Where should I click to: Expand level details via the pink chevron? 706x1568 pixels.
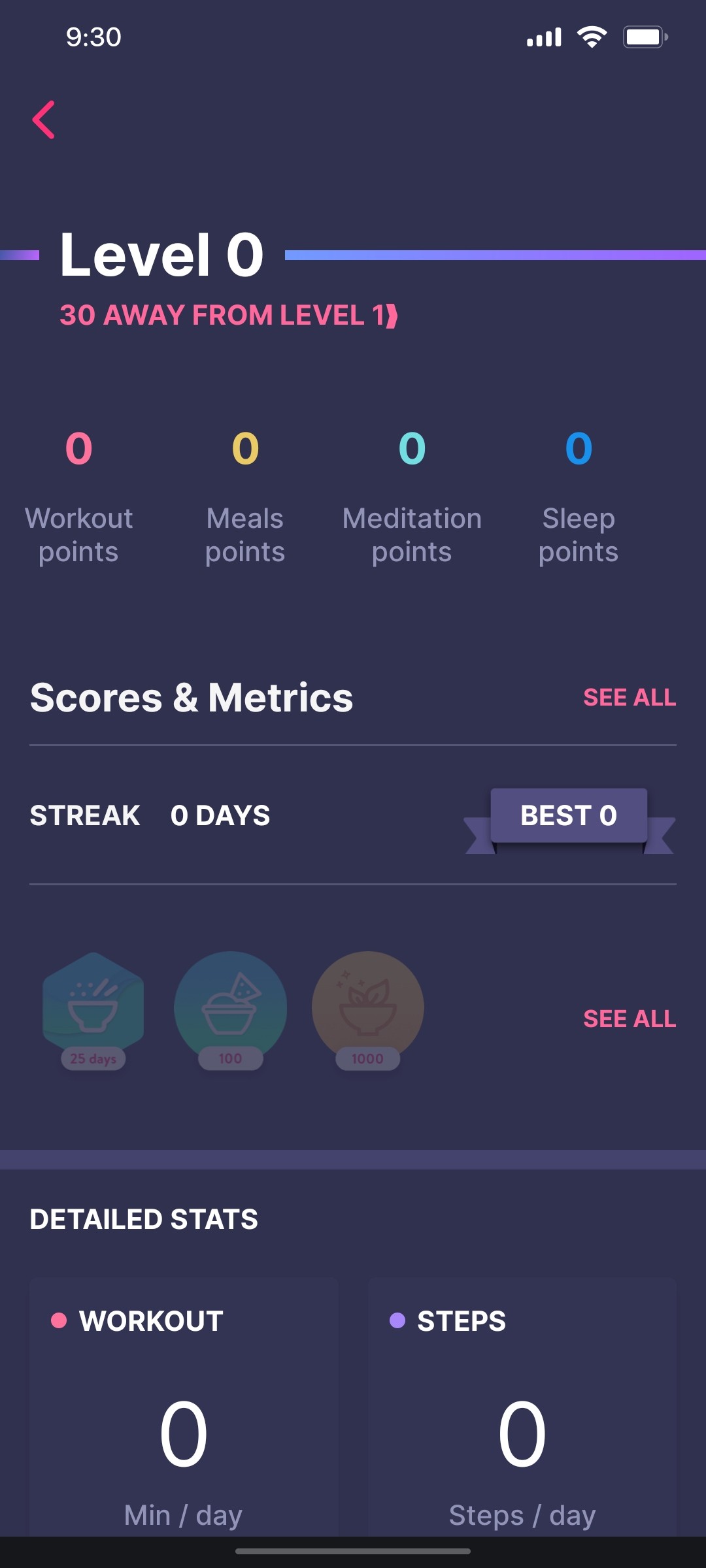click(392, 316)
